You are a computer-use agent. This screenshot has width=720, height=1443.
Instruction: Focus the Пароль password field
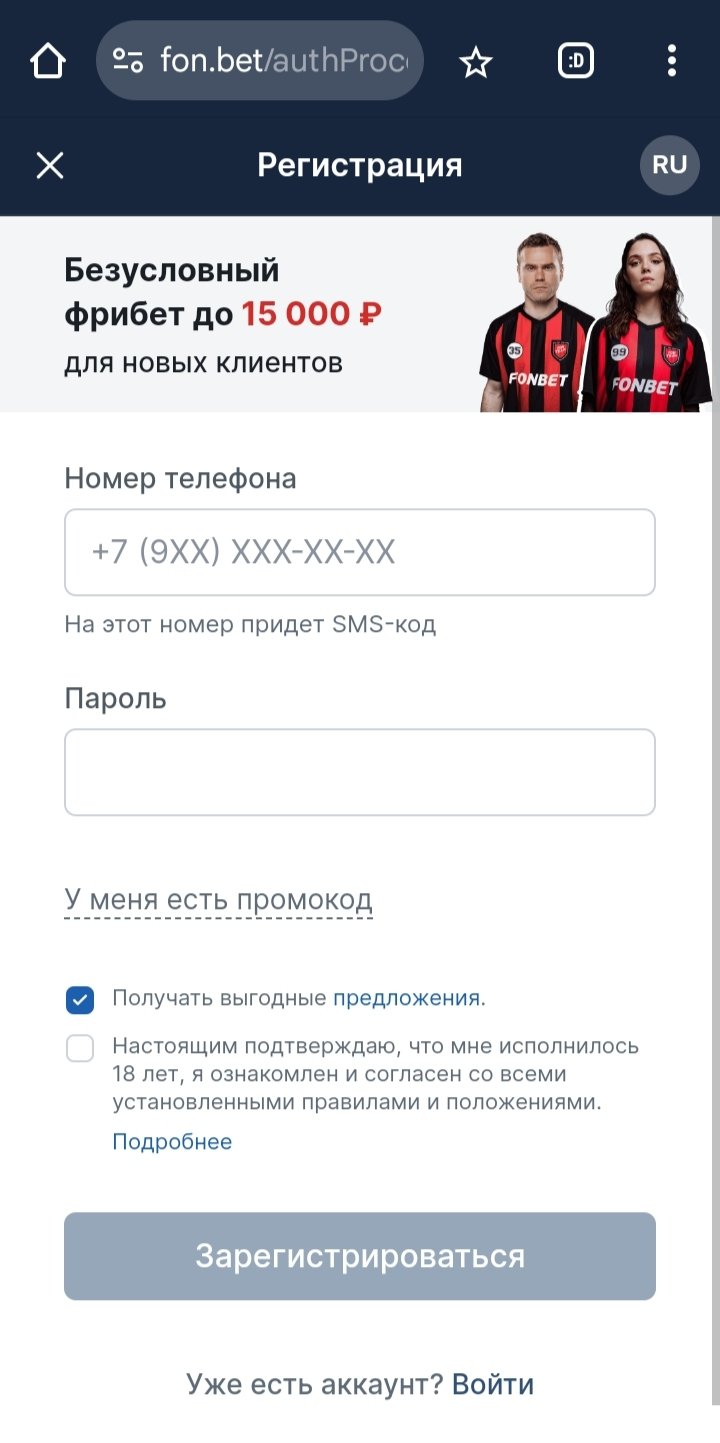[360, 772]
